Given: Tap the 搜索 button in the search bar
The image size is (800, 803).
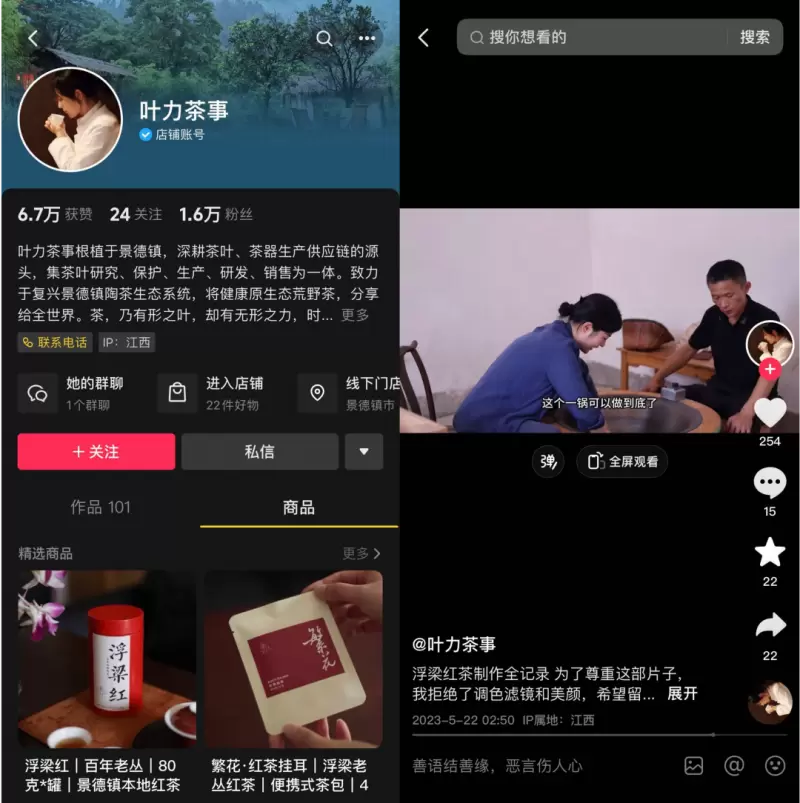Looking at the screenshot, I should [755, 37].
